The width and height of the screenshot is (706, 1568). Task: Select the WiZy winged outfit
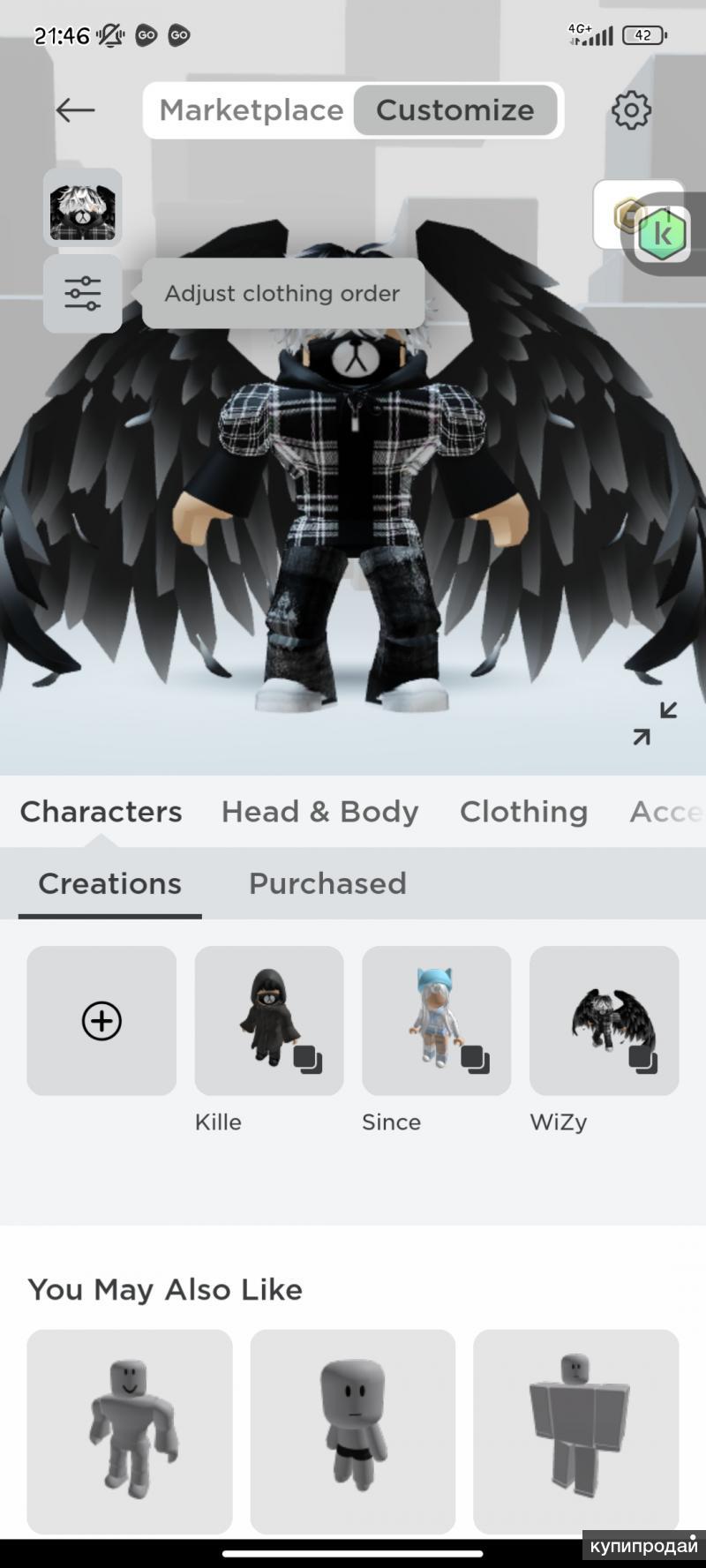coord(605,1021)
